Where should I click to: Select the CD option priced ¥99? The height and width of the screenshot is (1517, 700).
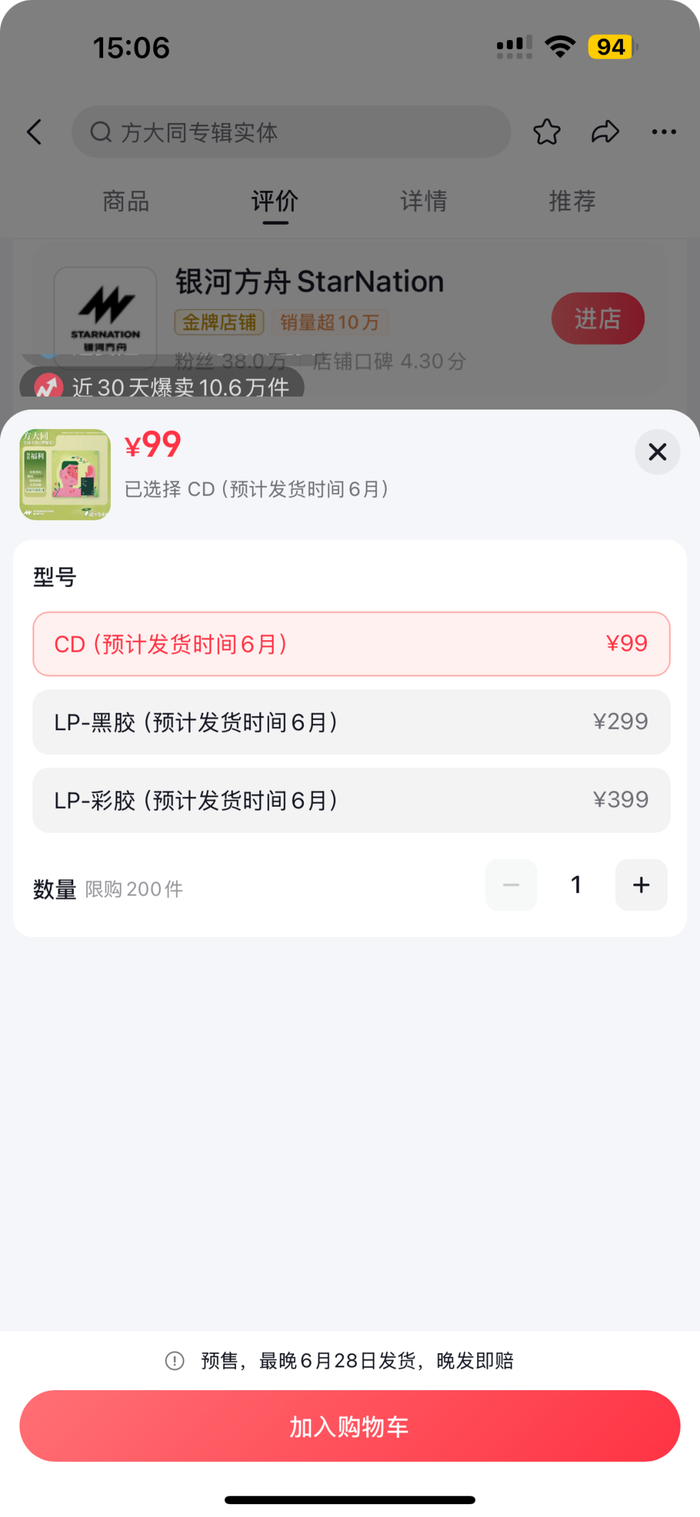[351, 644]
